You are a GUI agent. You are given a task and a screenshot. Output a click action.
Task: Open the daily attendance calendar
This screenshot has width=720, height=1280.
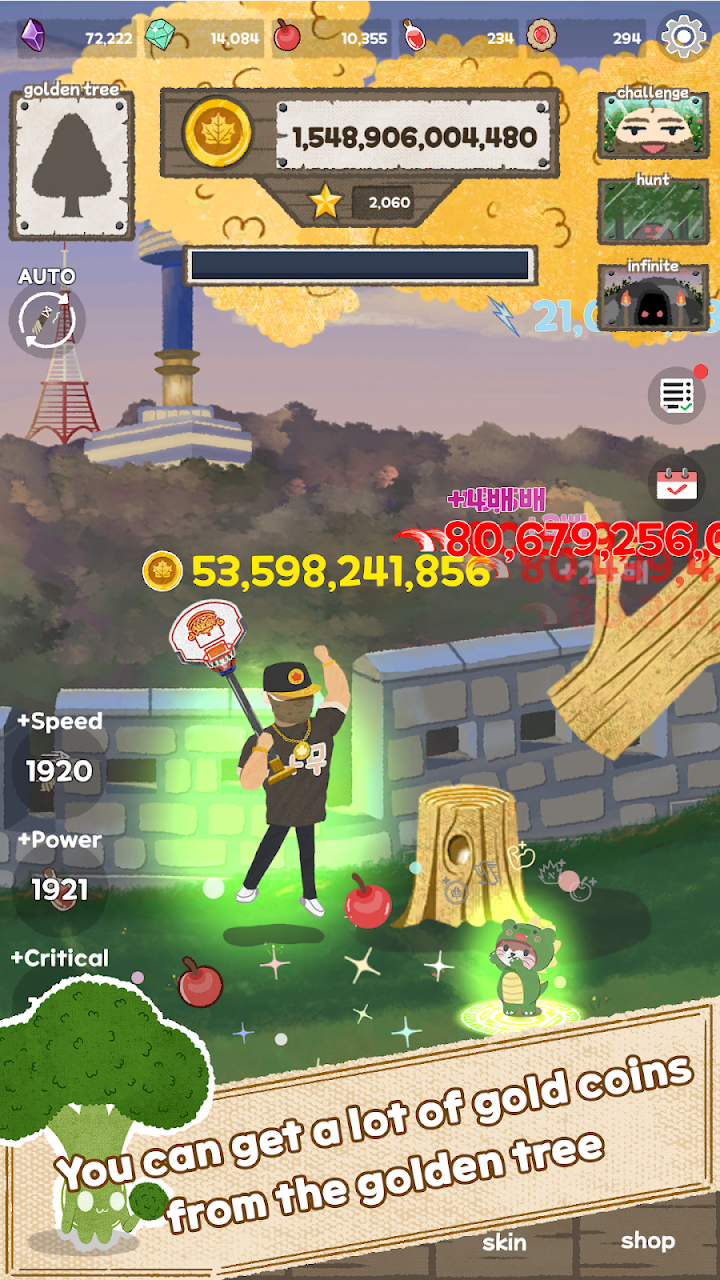coord(677,484)
